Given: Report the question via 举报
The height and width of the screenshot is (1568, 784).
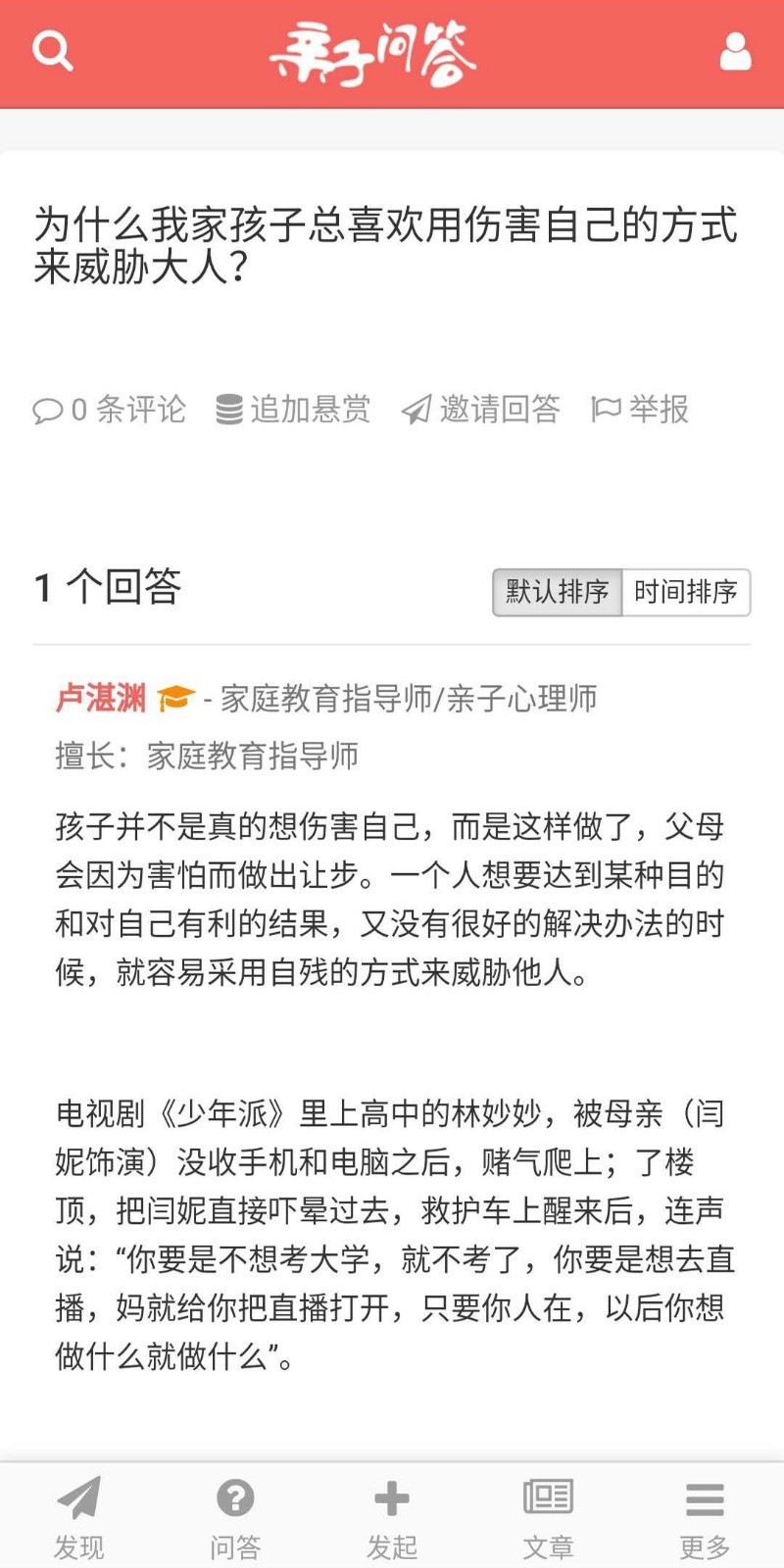Looking at the screenshot, I should pyautogui.click(x=641, y=409).
